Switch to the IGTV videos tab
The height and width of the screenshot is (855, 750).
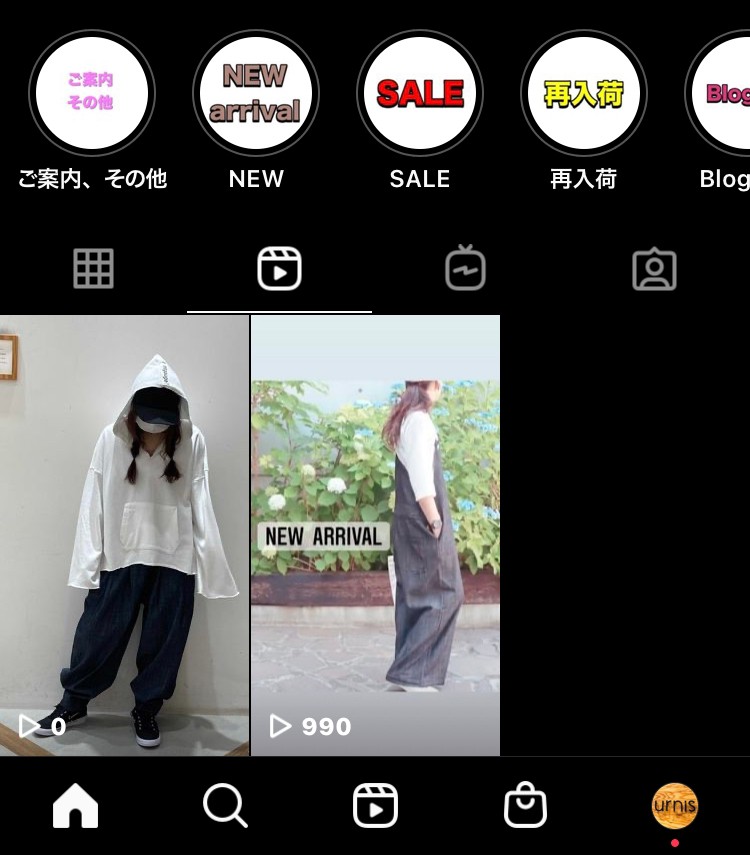point(466,269)
